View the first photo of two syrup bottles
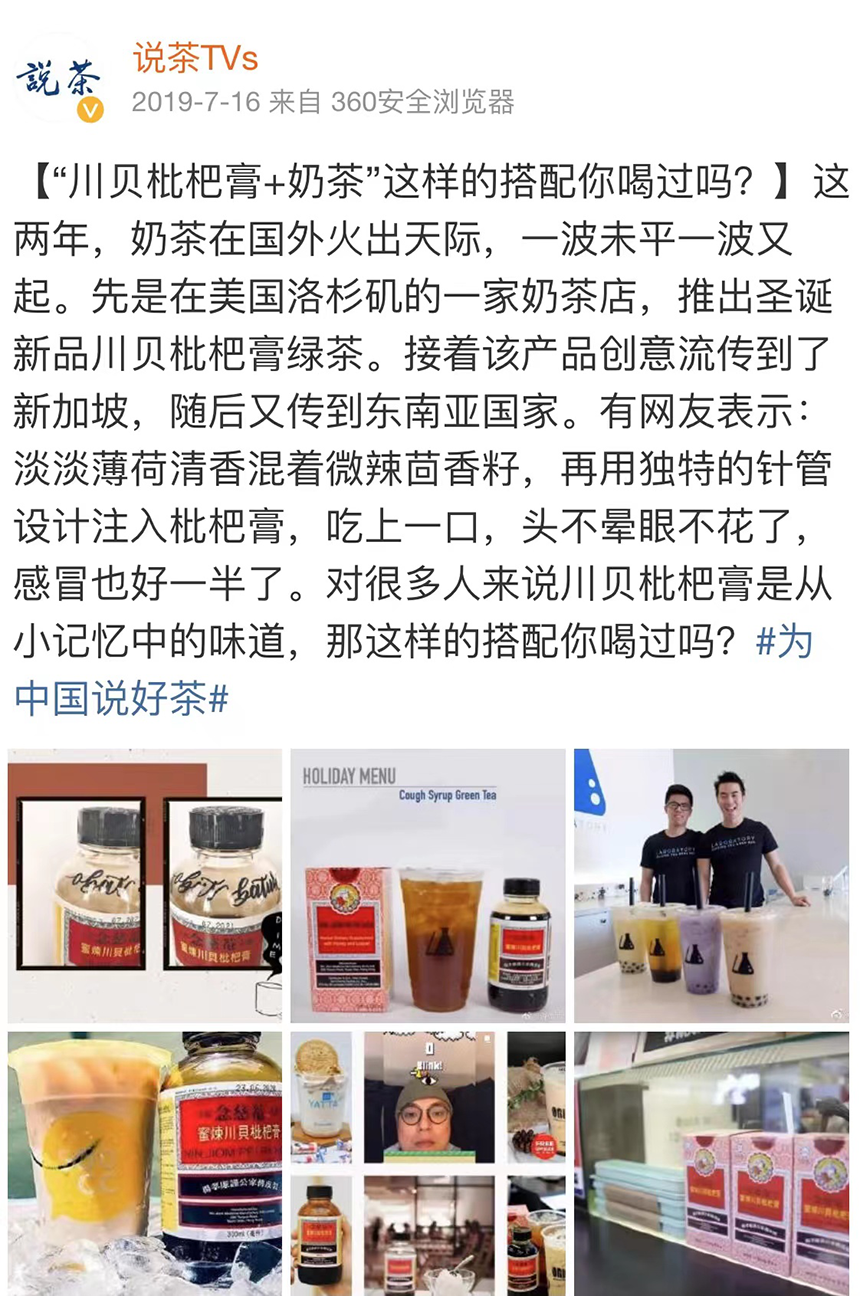 145,885
